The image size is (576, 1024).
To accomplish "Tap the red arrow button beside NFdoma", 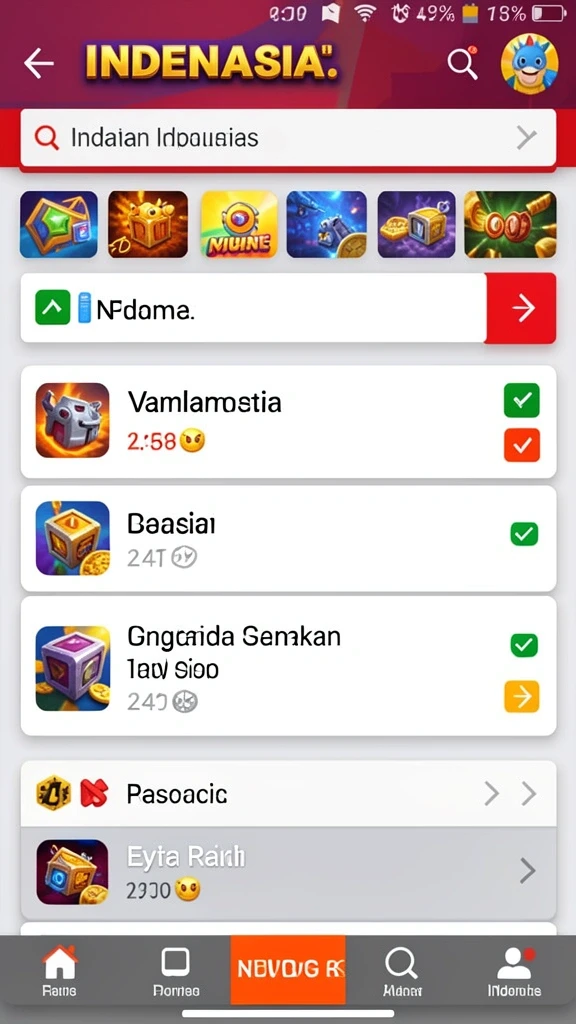I will click(x=521, y=308).
